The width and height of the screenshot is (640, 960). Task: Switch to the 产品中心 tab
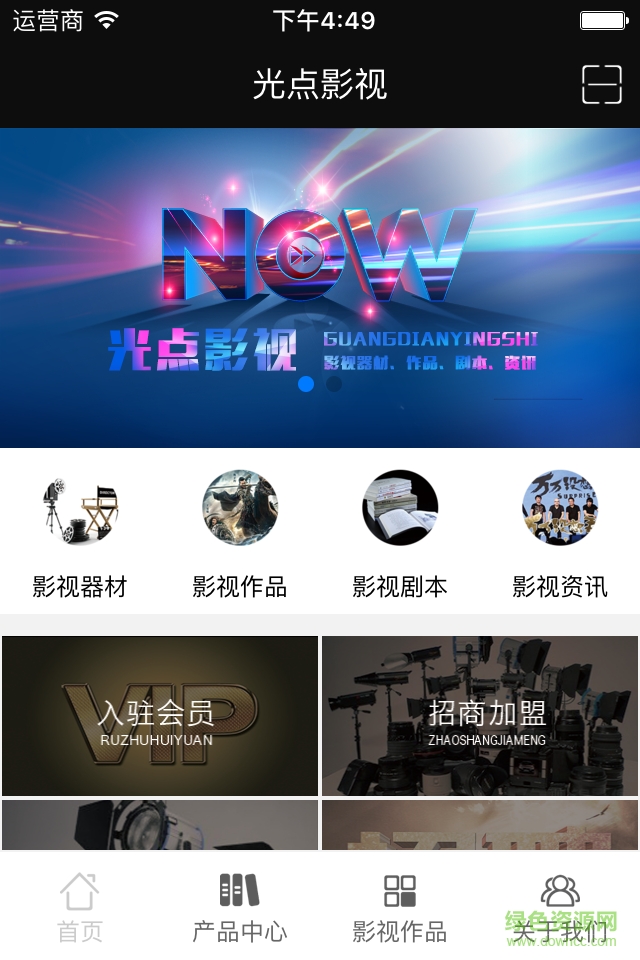point(240,908)
